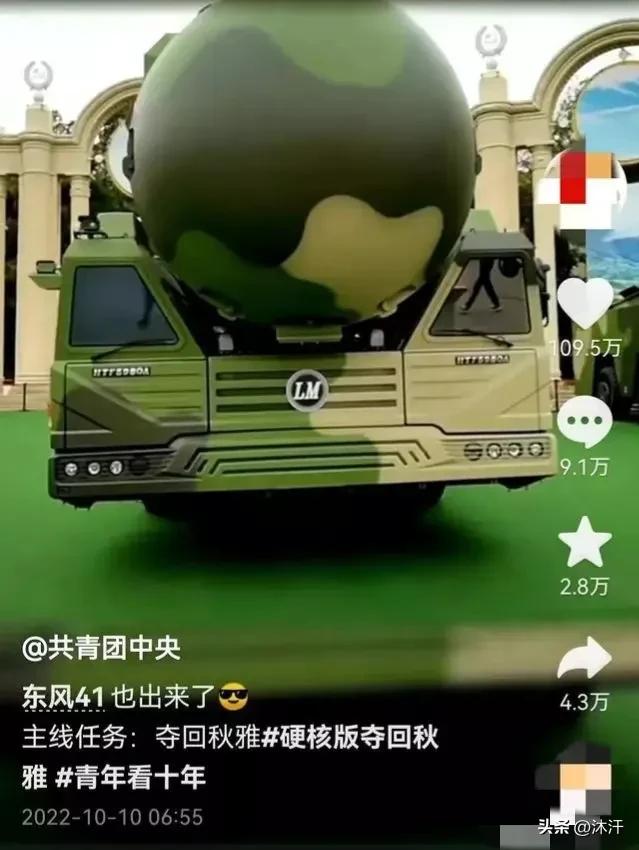Screen dimensions: 639x850
Task: Open the @共青团中央 account page
Action: (101, 647)
